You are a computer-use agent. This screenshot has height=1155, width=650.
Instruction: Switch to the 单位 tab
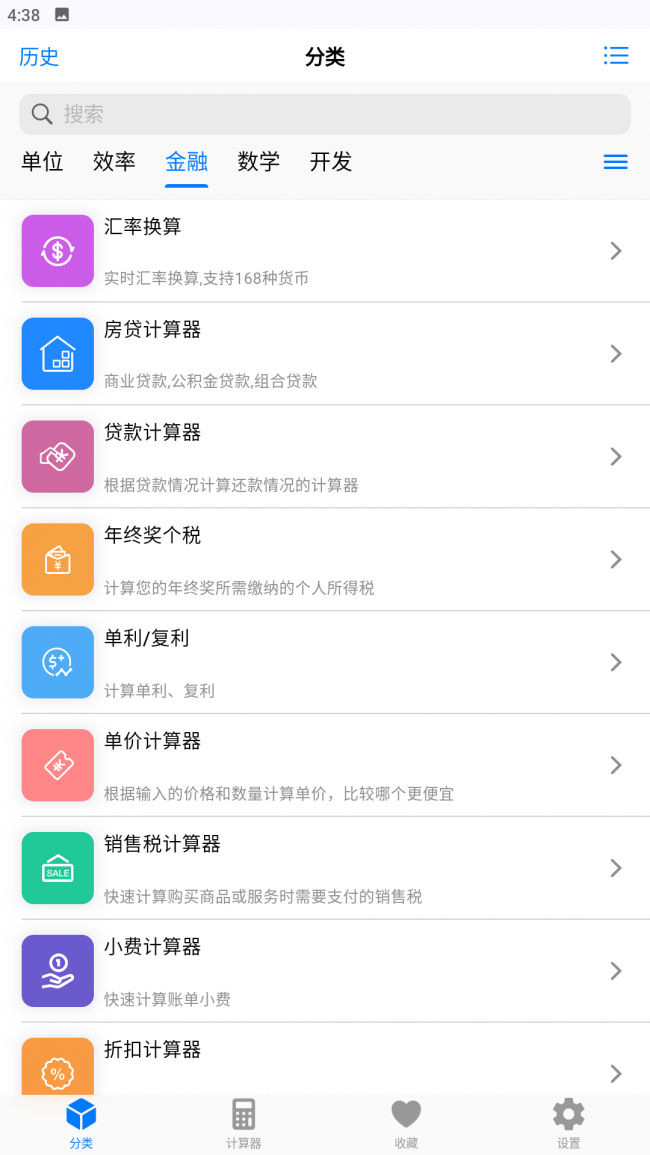42,162
